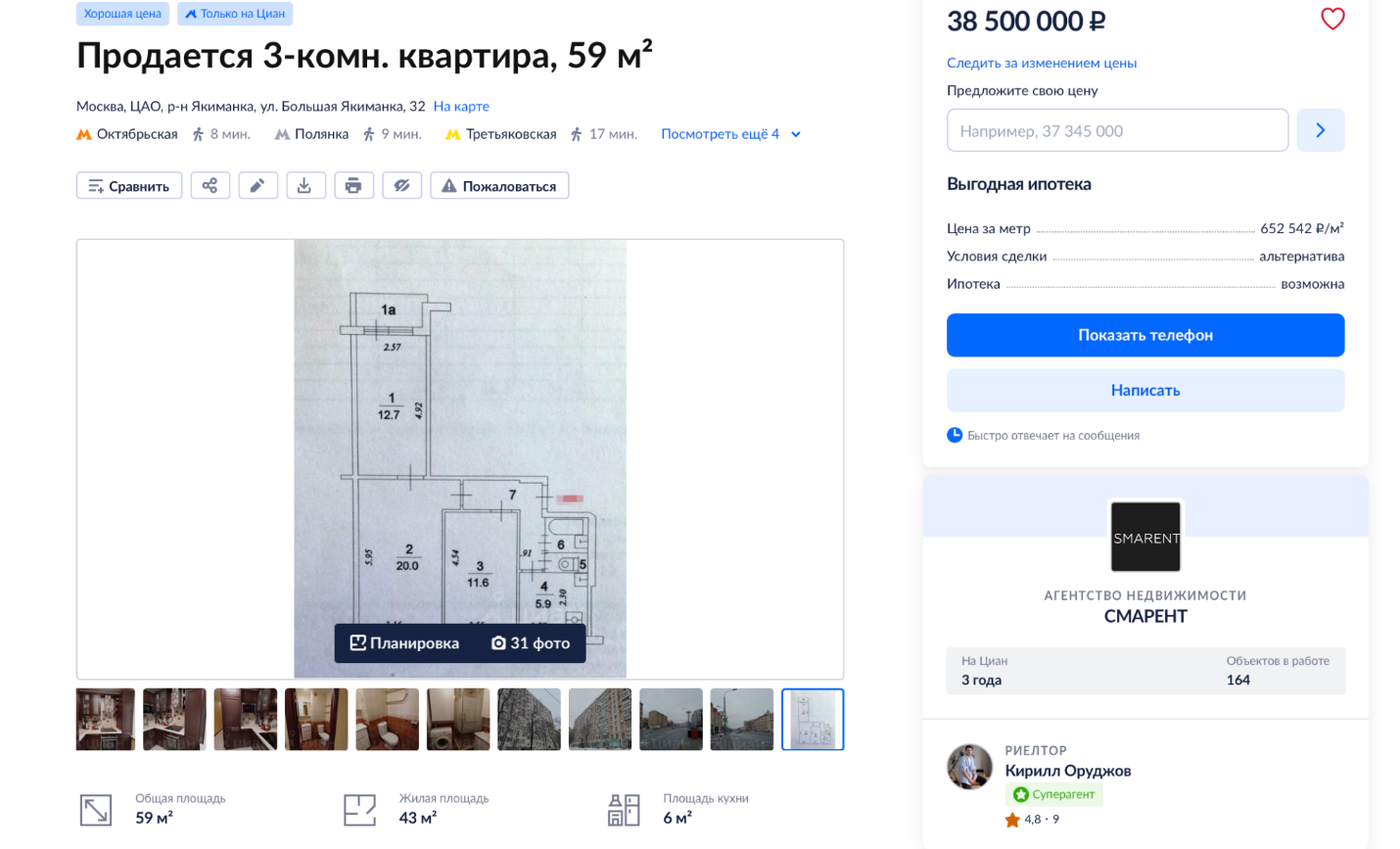This screenshot has height=849, width=1400.
Task: Tap 'Показать телефон' button
Action: click(1144, 335)
